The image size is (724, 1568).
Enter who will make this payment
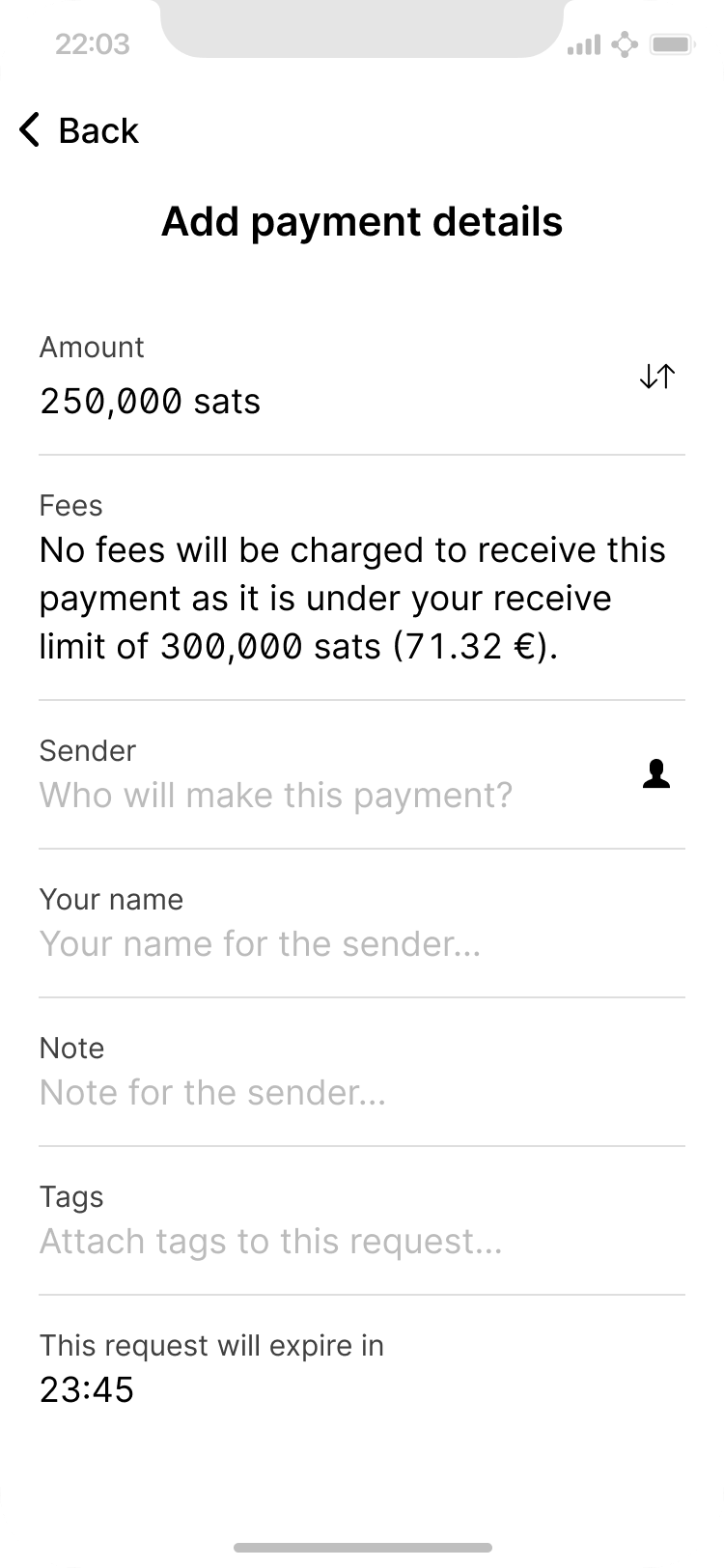point(276,797)
